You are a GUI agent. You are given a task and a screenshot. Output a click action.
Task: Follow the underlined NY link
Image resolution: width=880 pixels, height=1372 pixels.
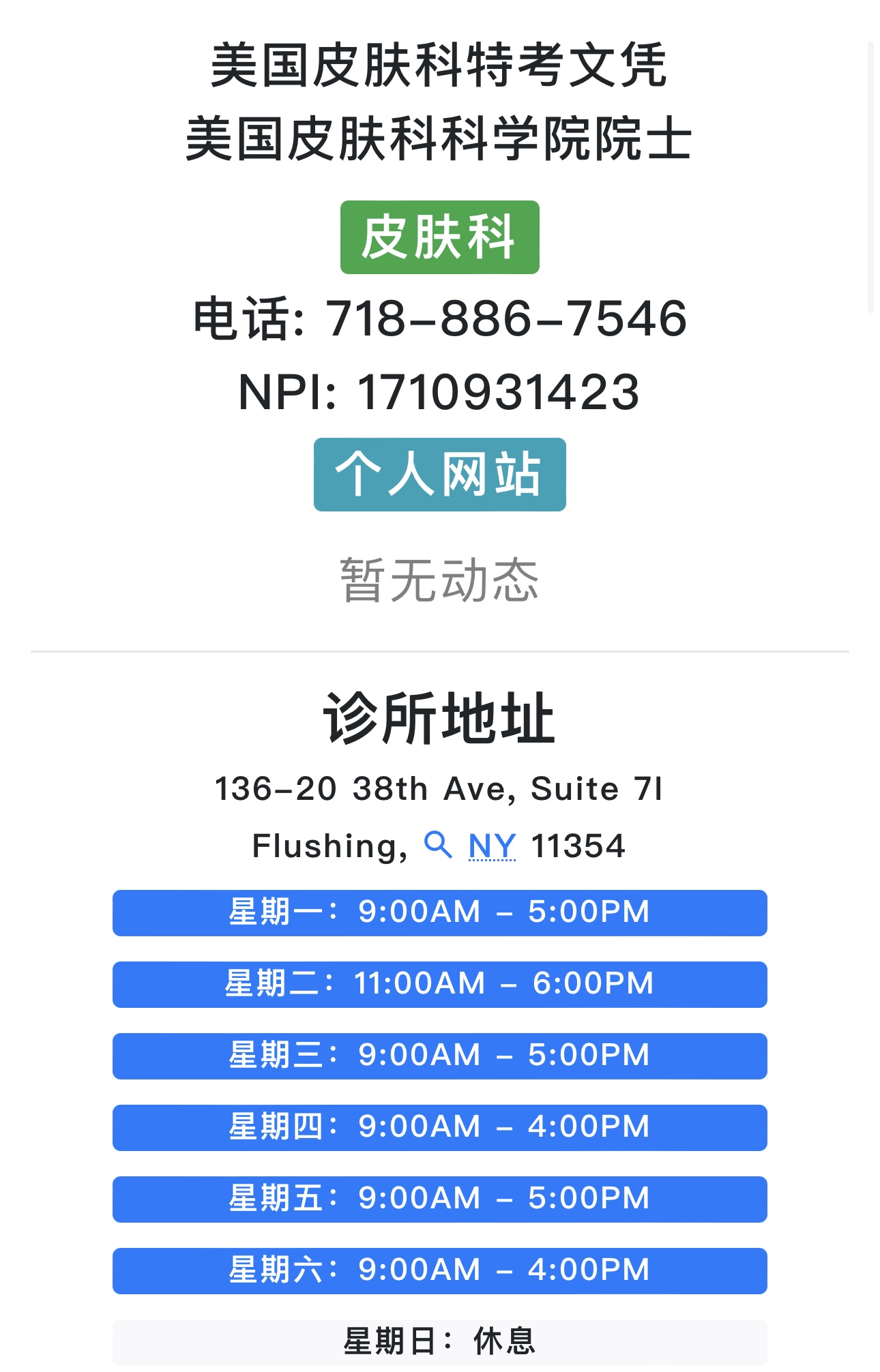[492, 846]
